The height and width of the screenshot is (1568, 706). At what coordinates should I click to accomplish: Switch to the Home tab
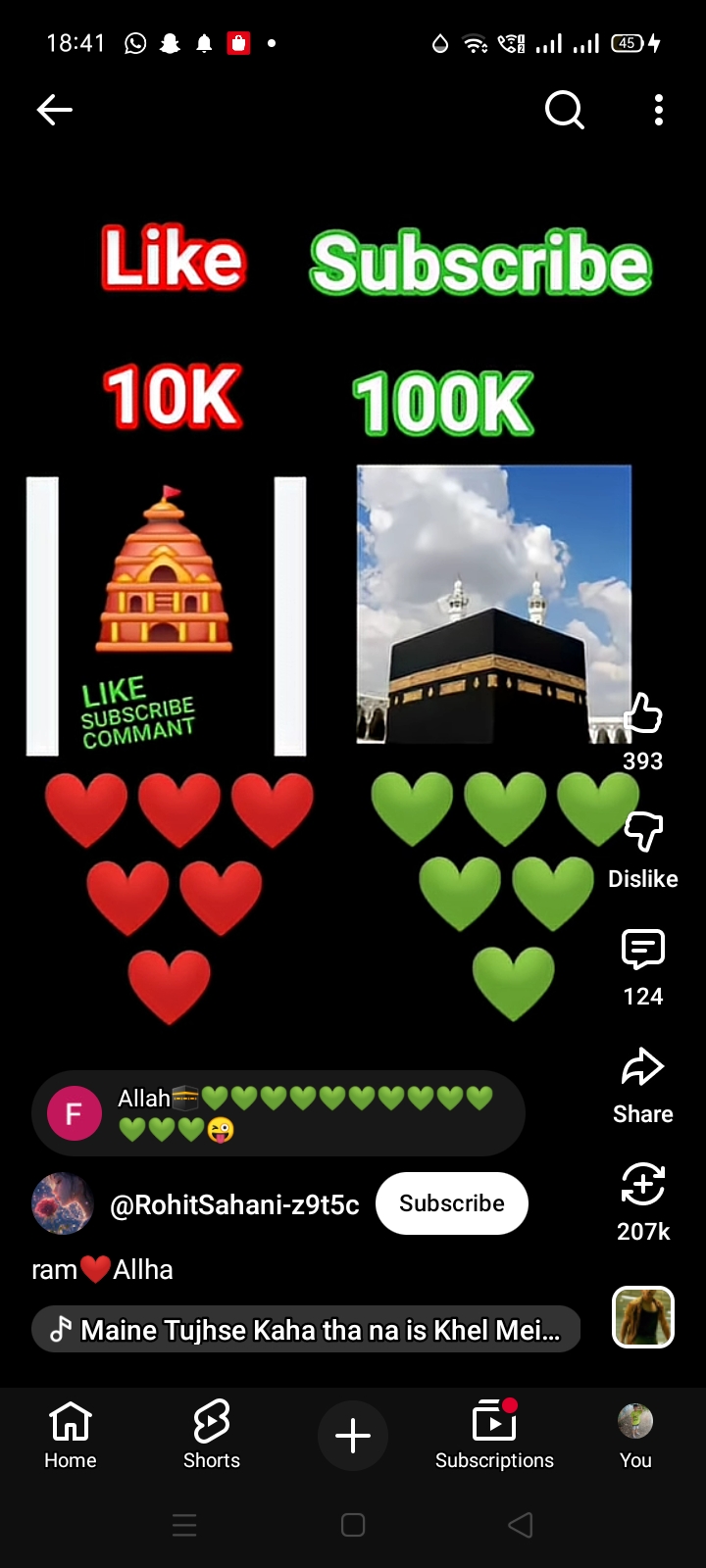[71, 1435]
